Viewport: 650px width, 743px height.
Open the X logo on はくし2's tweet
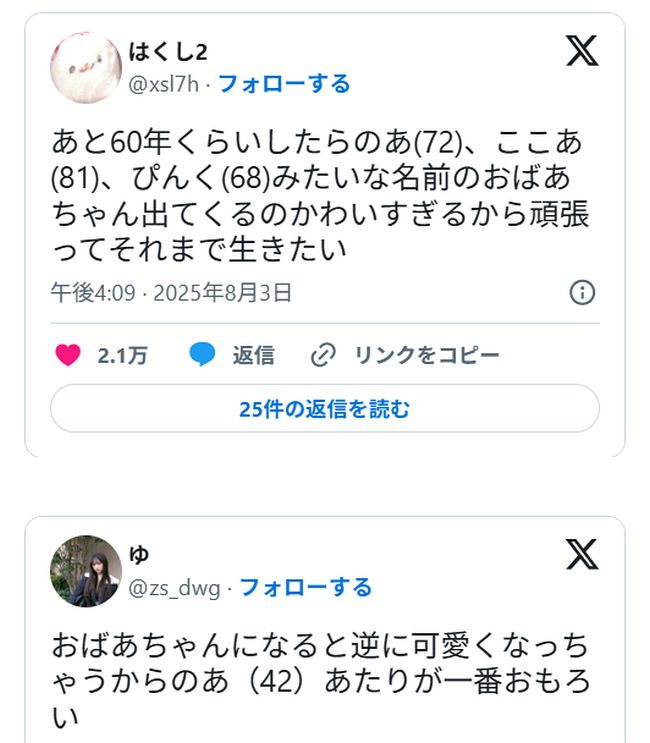click(582, 48)
